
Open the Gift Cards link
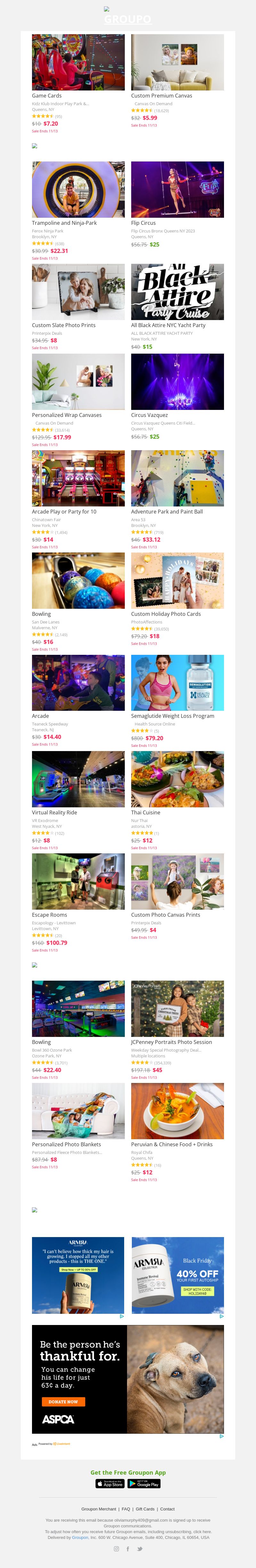(x=145, y=1509)
